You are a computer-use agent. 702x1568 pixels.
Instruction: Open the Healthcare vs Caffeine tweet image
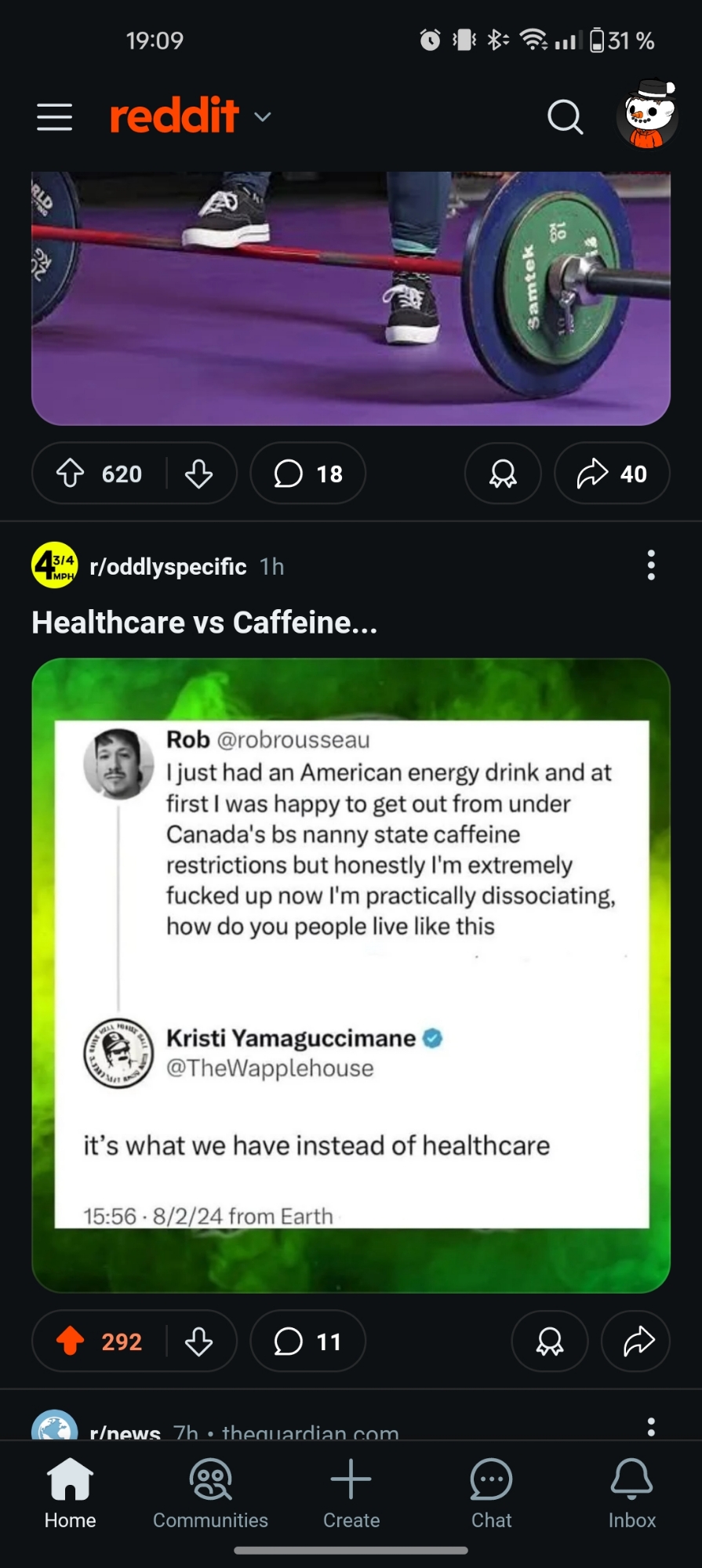click(x=351, y=975)
